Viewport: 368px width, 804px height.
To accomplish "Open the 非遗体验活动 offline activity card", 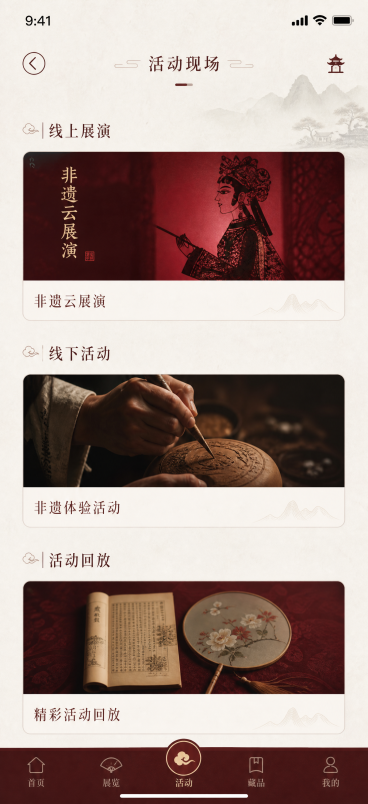I will 183,451.
